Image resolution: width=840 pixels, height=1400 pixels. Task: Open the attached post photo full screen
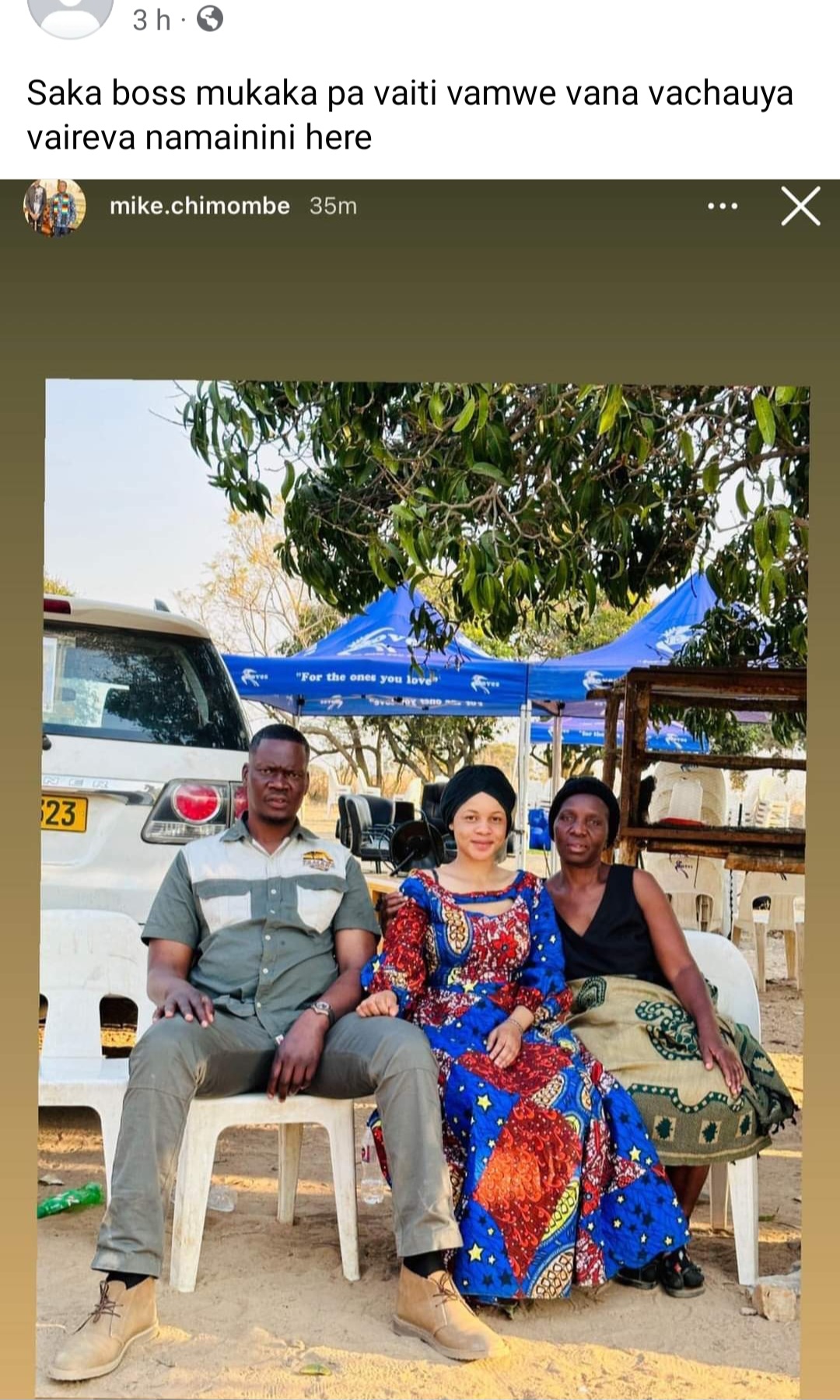(420, 856)
